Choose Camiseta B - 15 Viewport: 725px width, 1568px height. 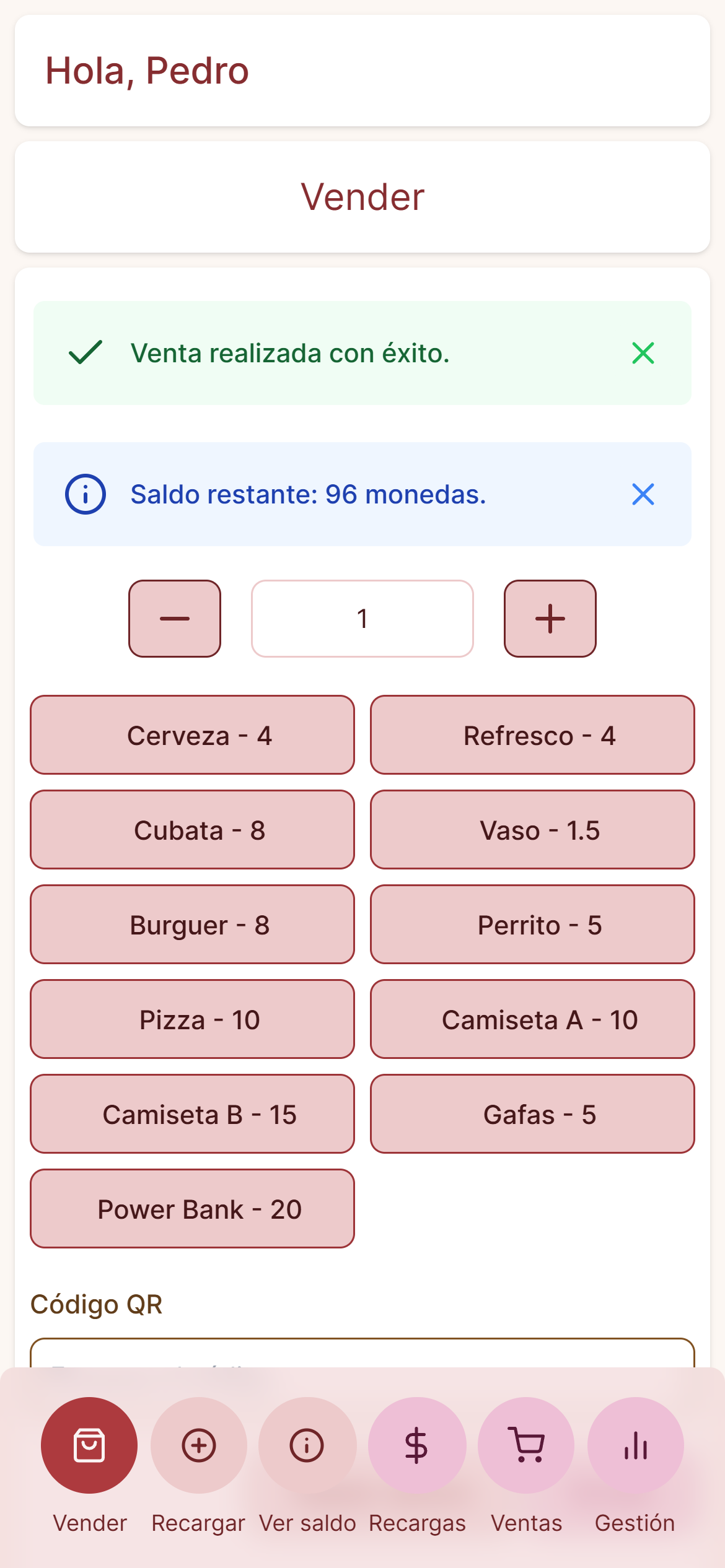tap(193, 1114)
